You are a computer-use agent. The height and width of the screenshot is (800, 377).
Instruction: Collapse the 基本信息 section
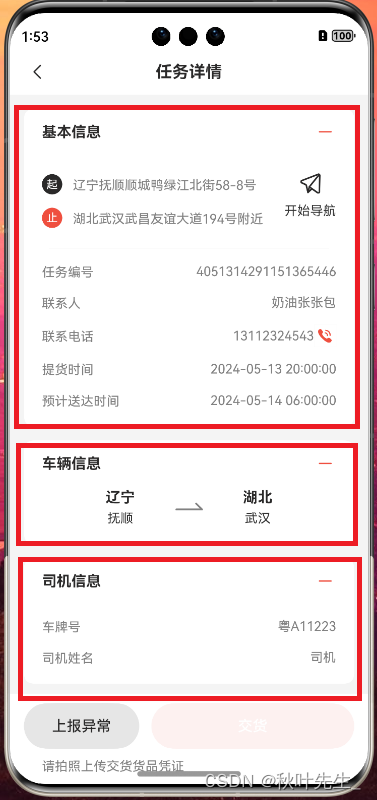(x=325, y=132)
